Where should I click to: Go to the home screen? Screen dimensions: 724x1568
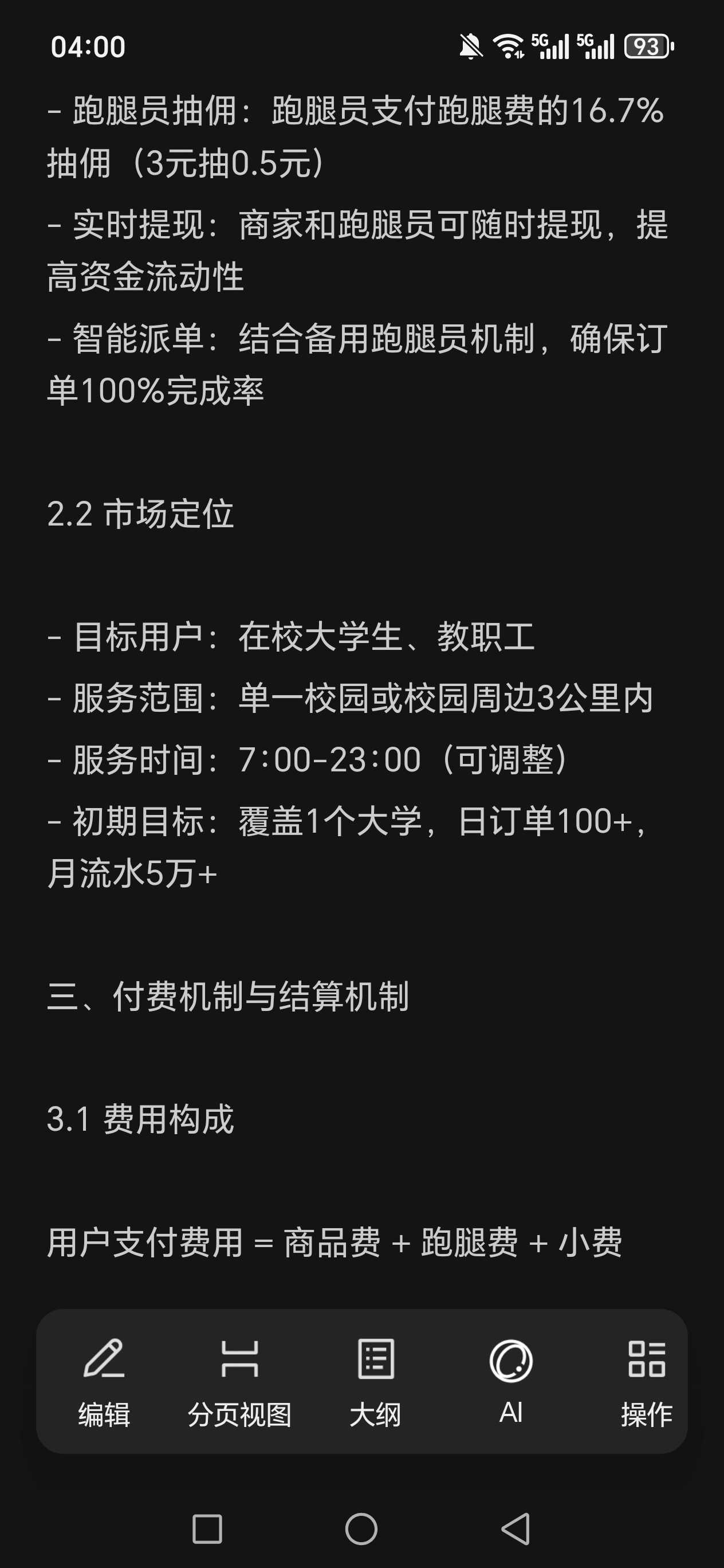pos(361,1528)
